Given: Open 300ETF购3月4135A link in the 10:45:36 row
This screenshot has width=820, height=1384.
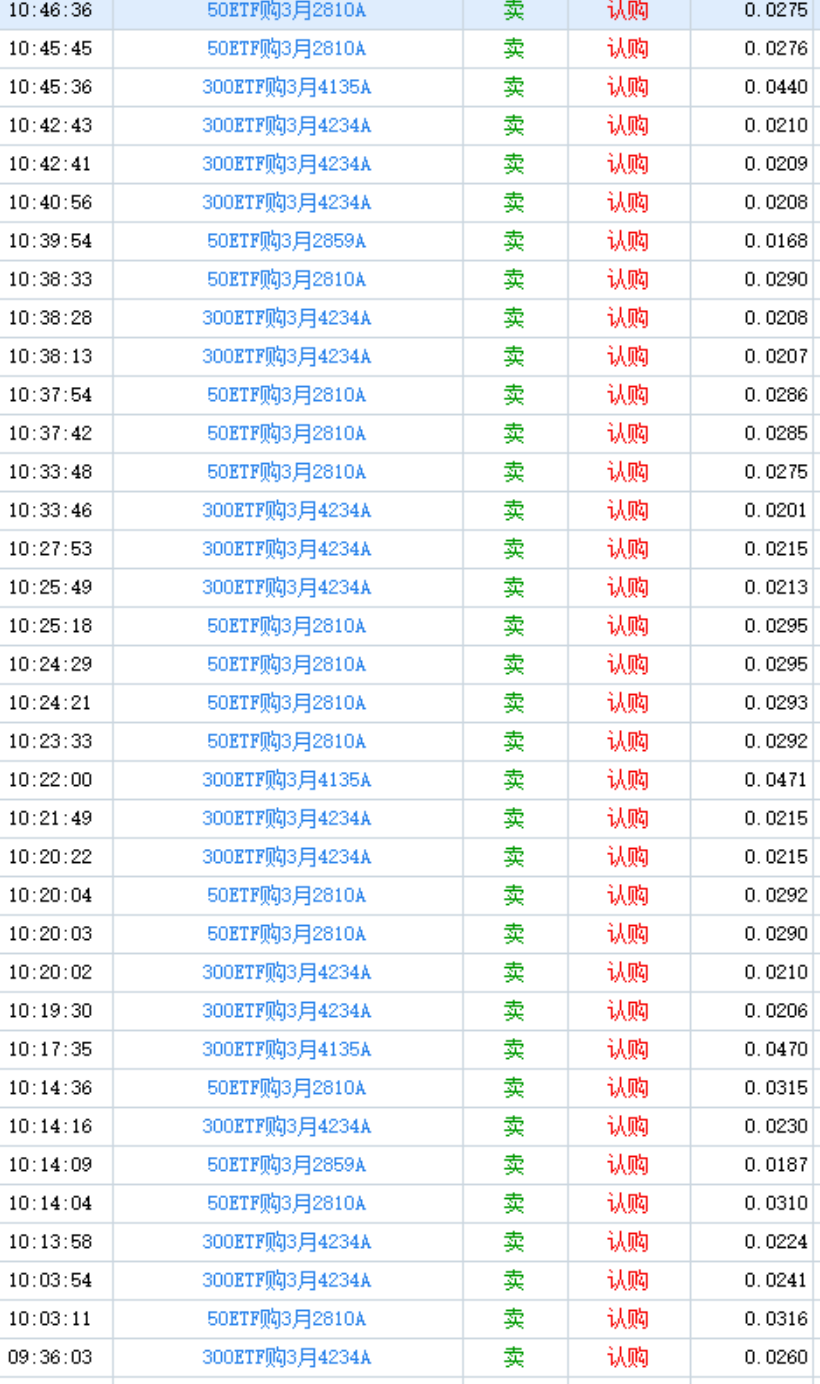Looking at the screenshot, I should click(286, 87).
